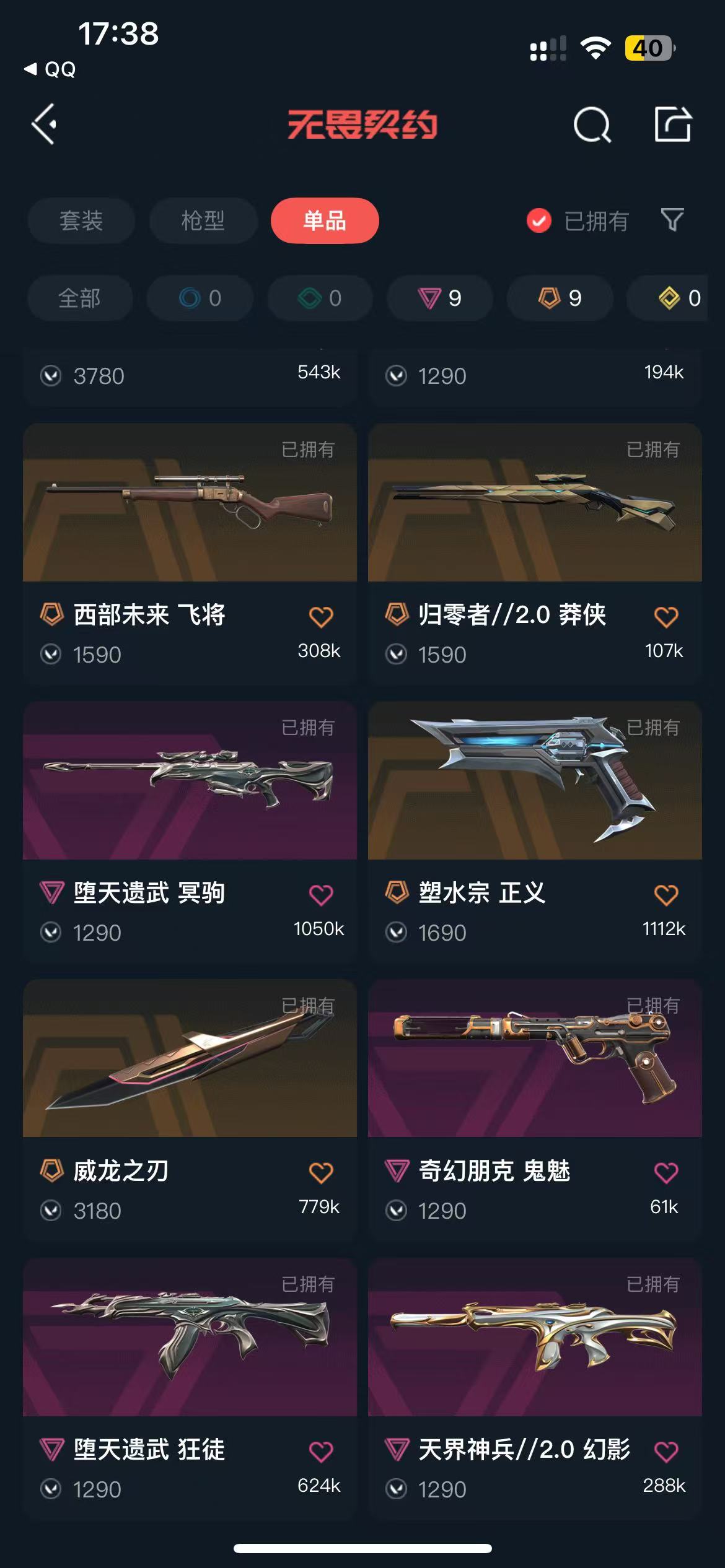Open the 堕天遗武 冥驹 skin card

click(190, 831)
